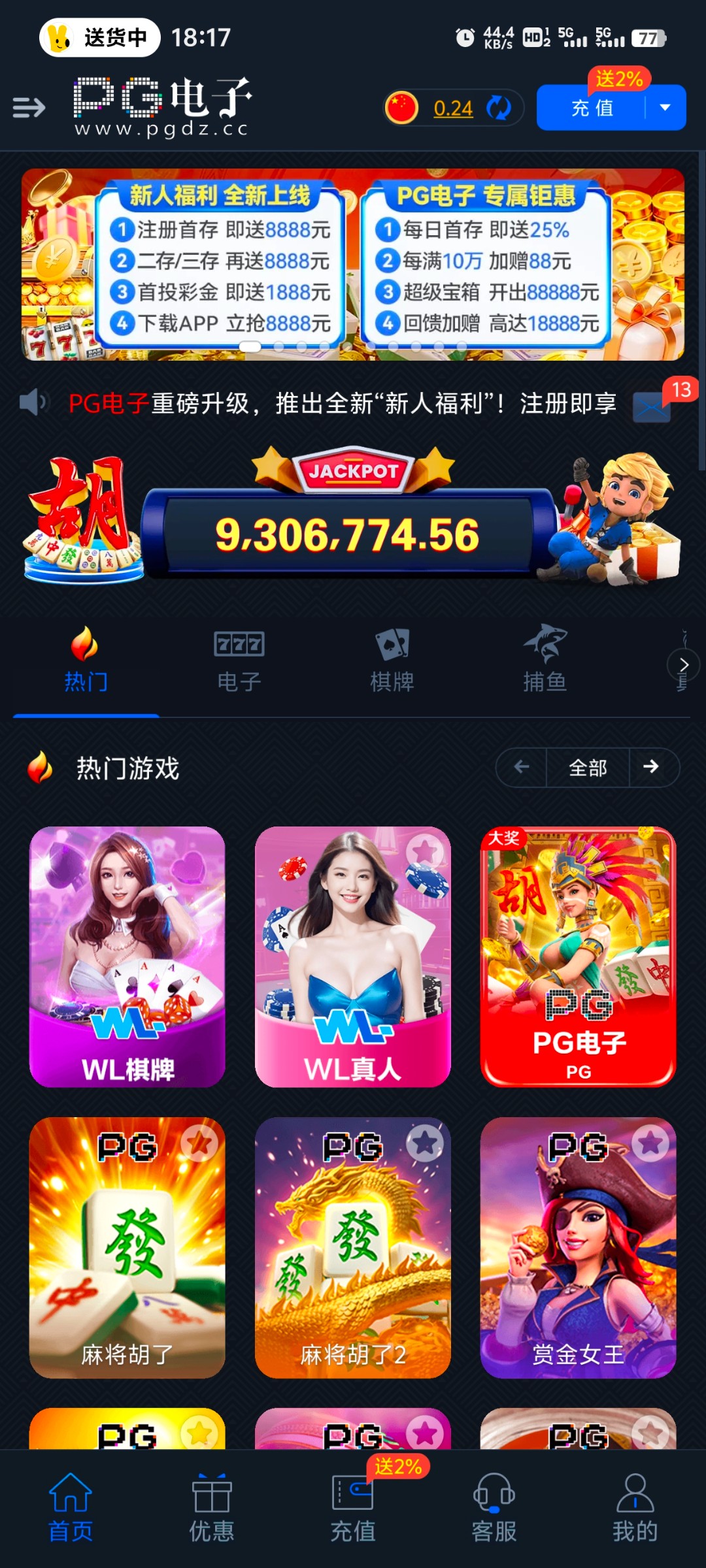Expand the recharge dropdown arrow
This screenshot has width=706, height=1568.
tap(665, 108)
